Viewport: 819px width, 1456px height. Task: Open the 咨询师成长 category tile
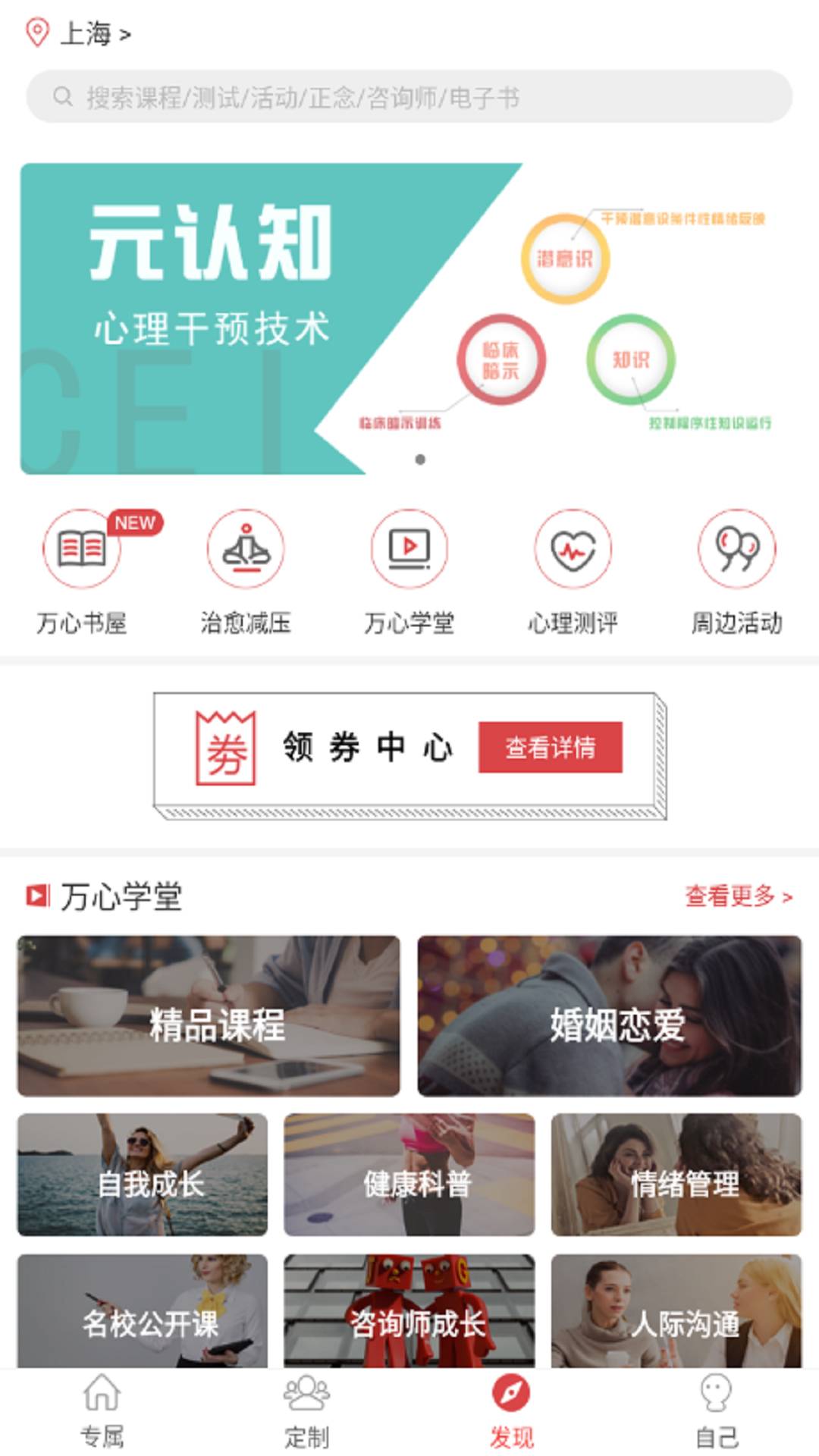click(409, 1312)
